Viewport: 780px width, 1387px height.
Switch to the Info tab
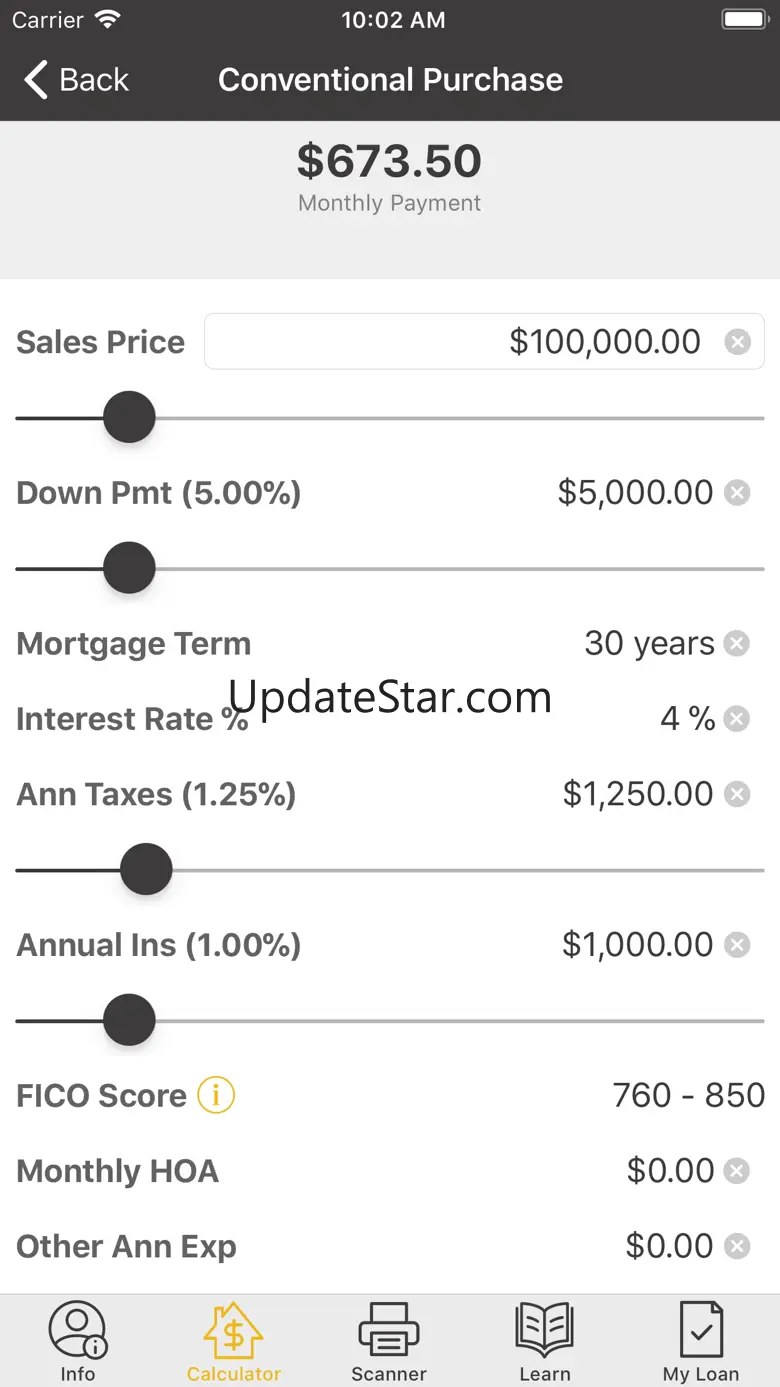77,1341
